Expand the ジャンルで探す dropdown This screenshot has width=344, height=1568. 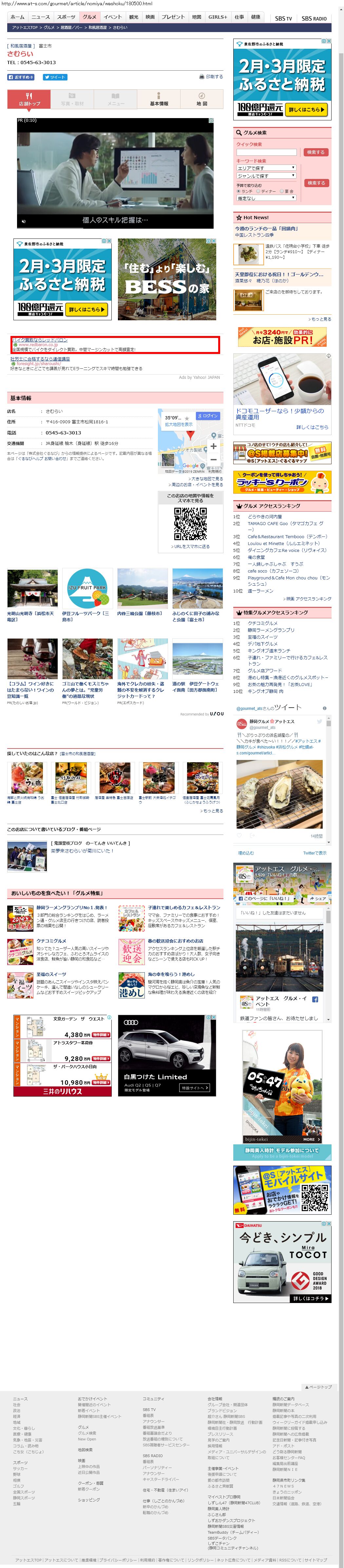coord(266,176)
